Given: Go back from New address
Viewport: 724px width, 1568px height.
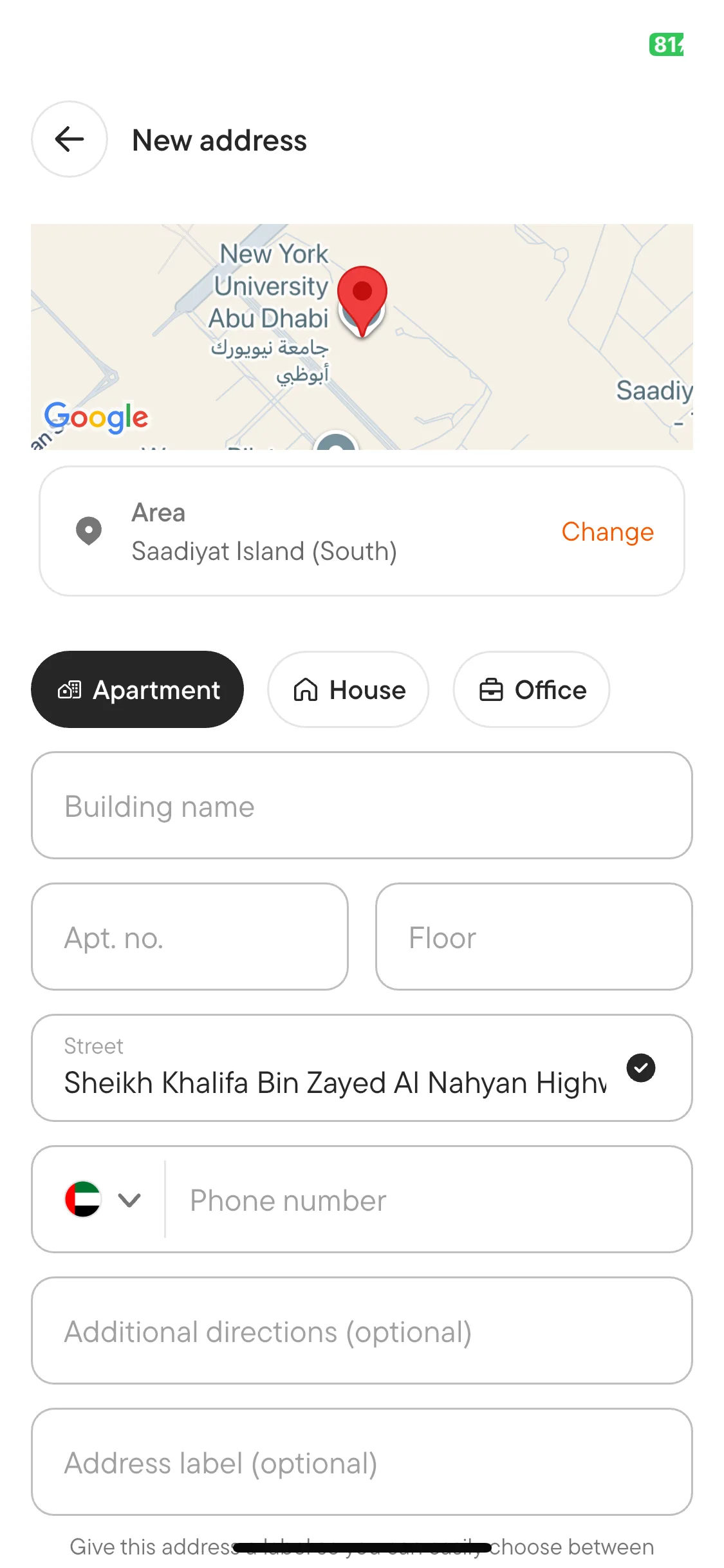Looking at the screenshot, I should pos(70,139).
